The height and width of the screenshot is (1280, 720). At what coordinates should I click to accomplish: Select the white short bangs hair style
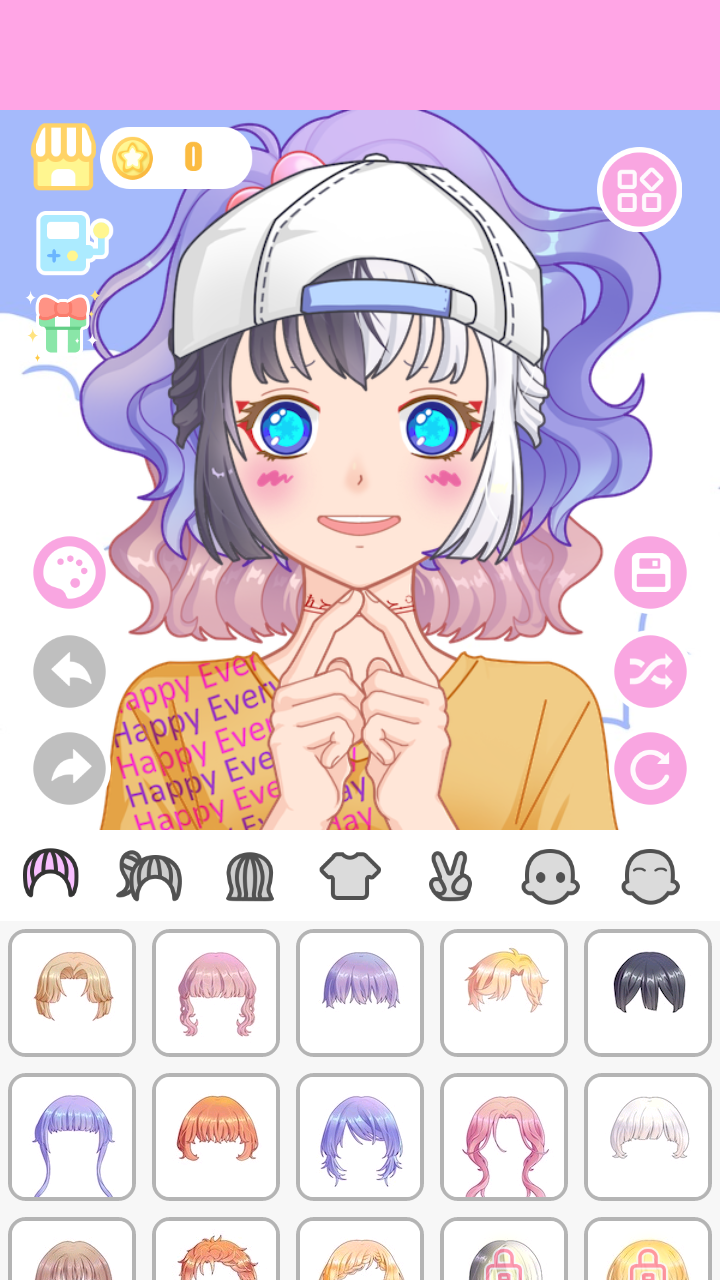click(x=648, y=1137)
